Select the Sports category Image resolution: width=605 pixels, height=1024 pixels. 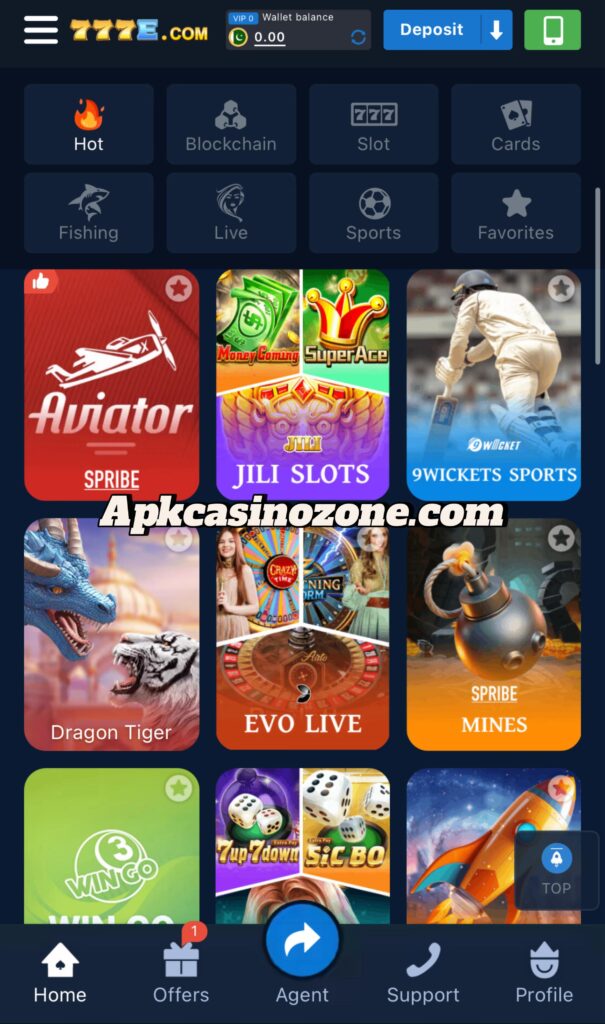373,213
